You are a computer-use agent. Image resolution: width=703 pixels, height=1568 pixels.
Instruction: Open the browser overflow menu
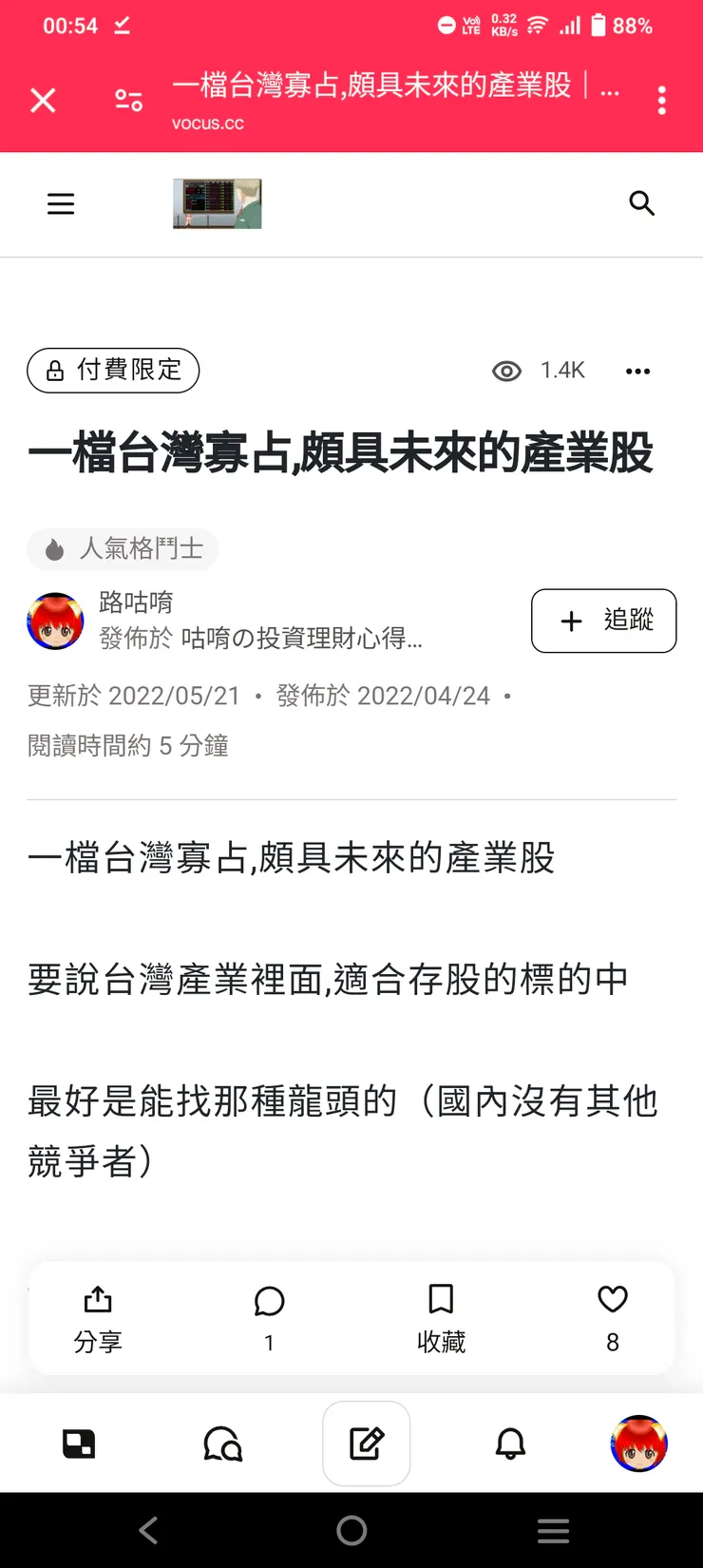point(662,100)
